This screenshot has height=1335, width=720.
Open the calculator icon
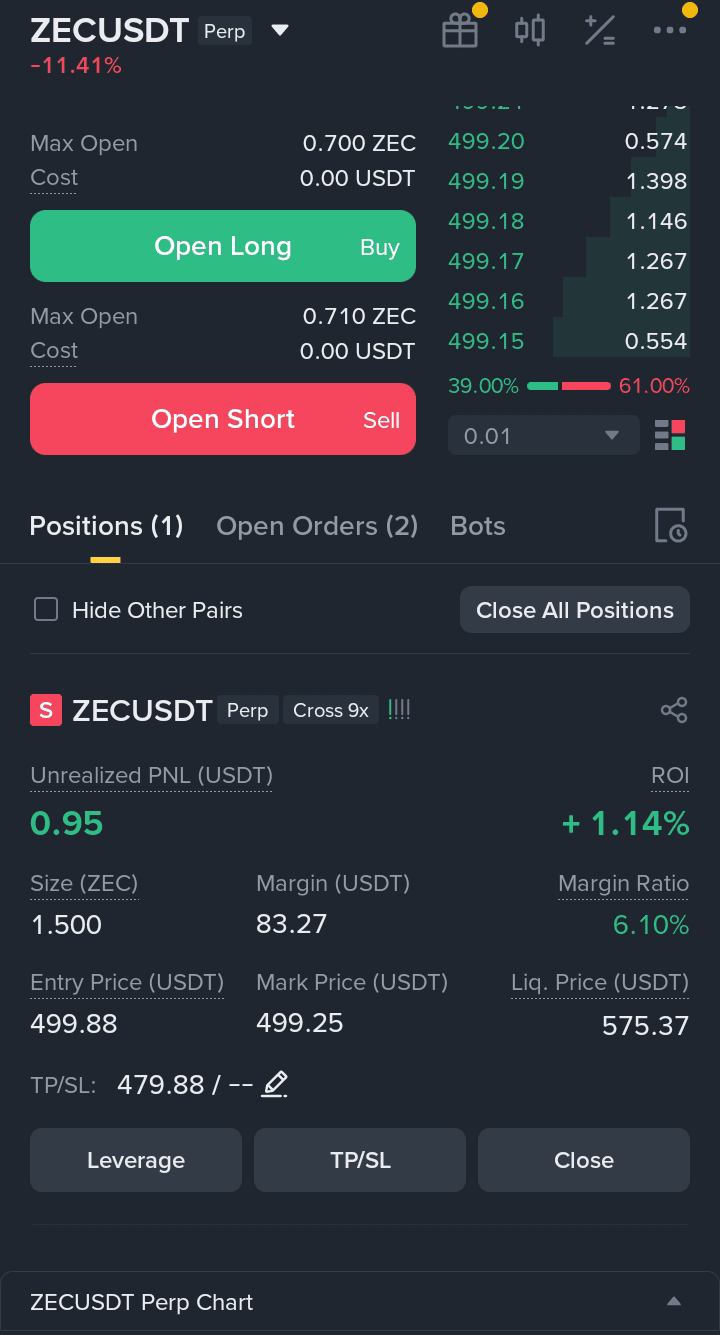pos(600,31)
